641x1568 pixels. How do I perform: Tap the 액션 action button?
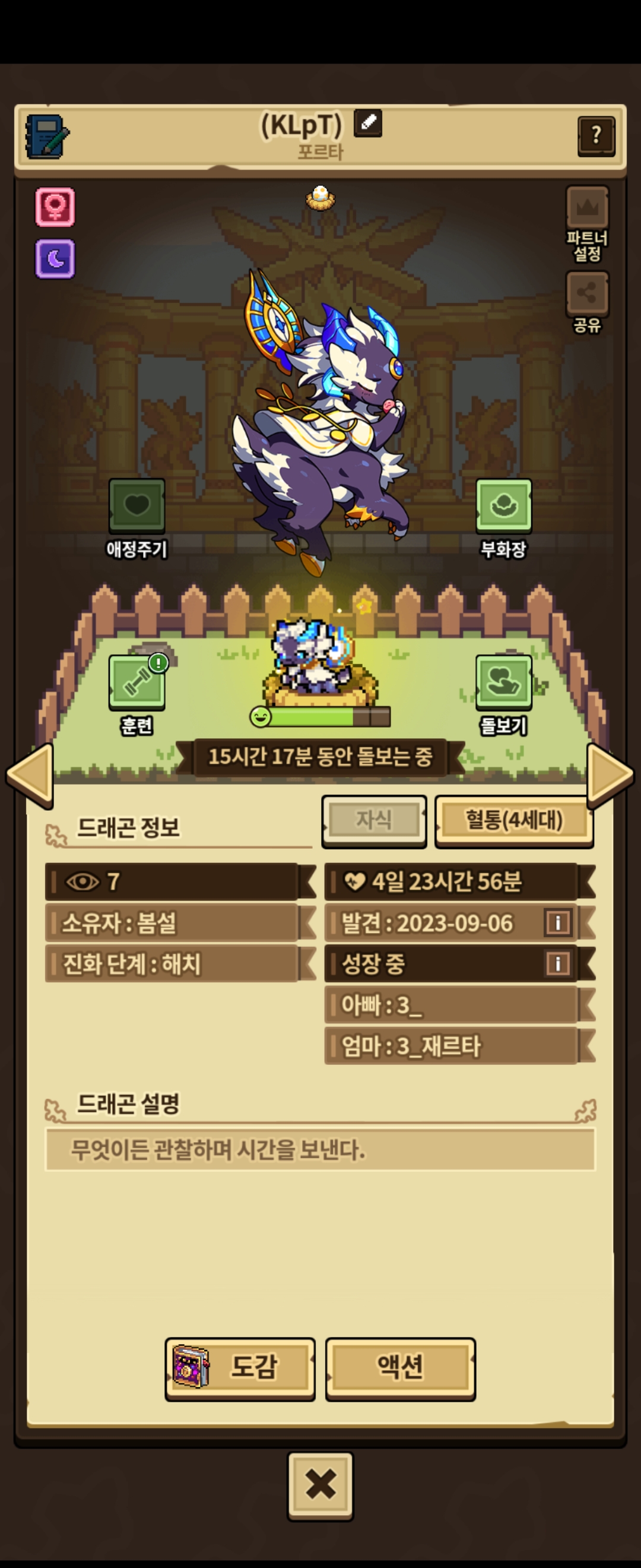coord(400,1367)
